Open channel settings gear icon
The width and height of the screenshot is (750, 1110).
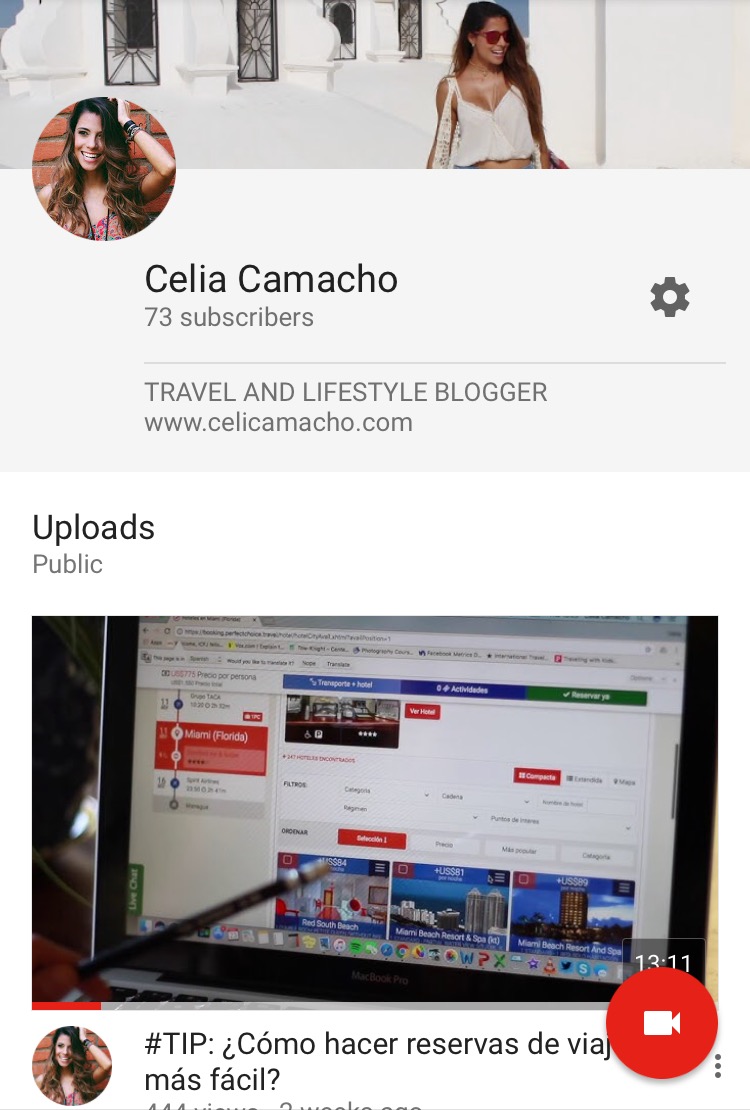pyautogui.click(x=669, y=297)
